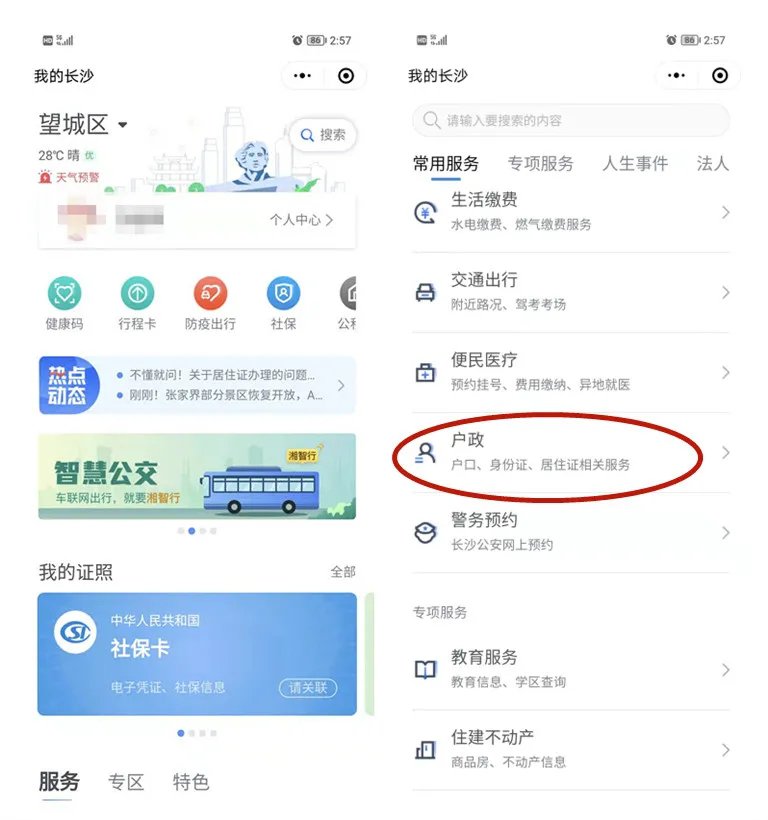Tap the 搜索 button on the banner
Viewport: 768px width, 820px height.
pyautogui.click(x=322, y=135)
